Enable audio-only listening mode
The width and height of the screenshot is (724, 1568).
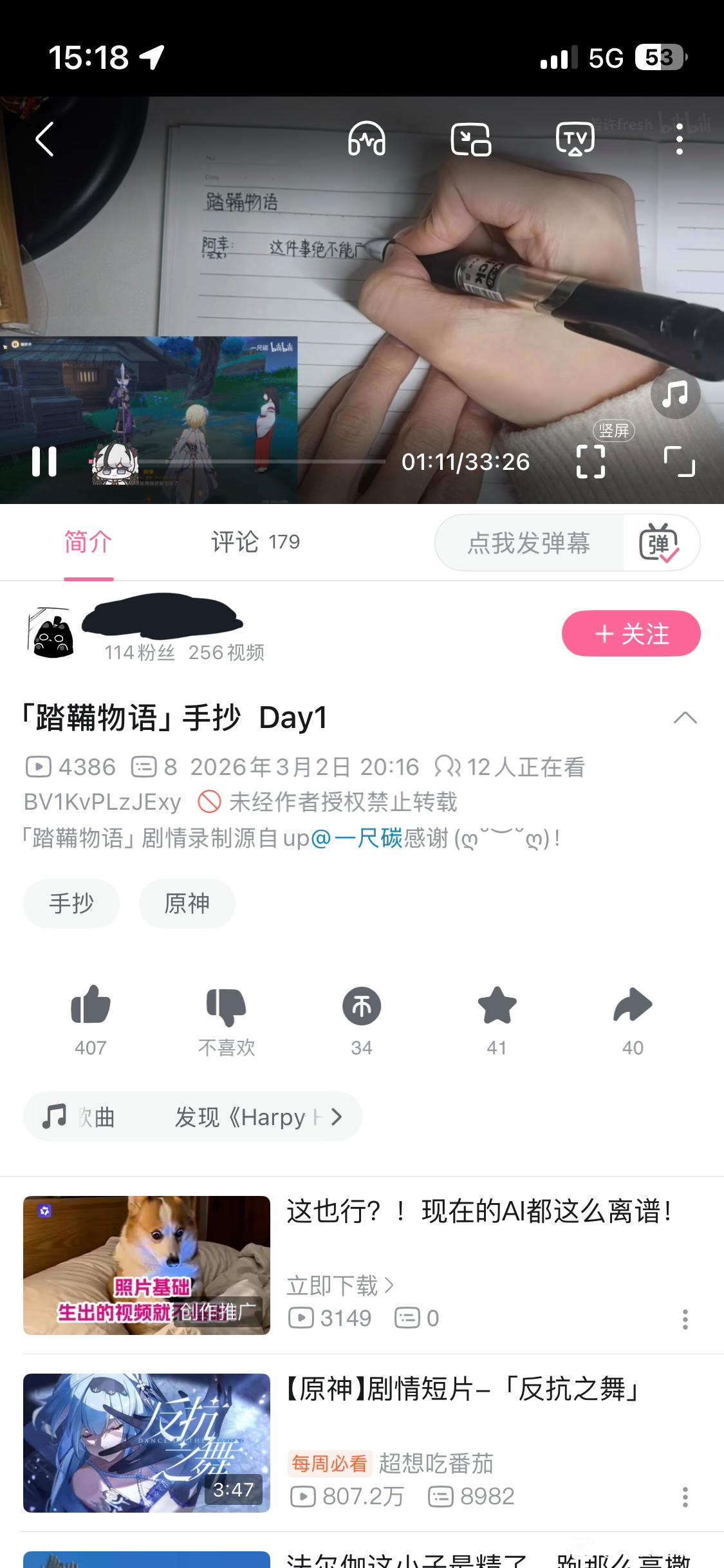(x=367, y=139)
